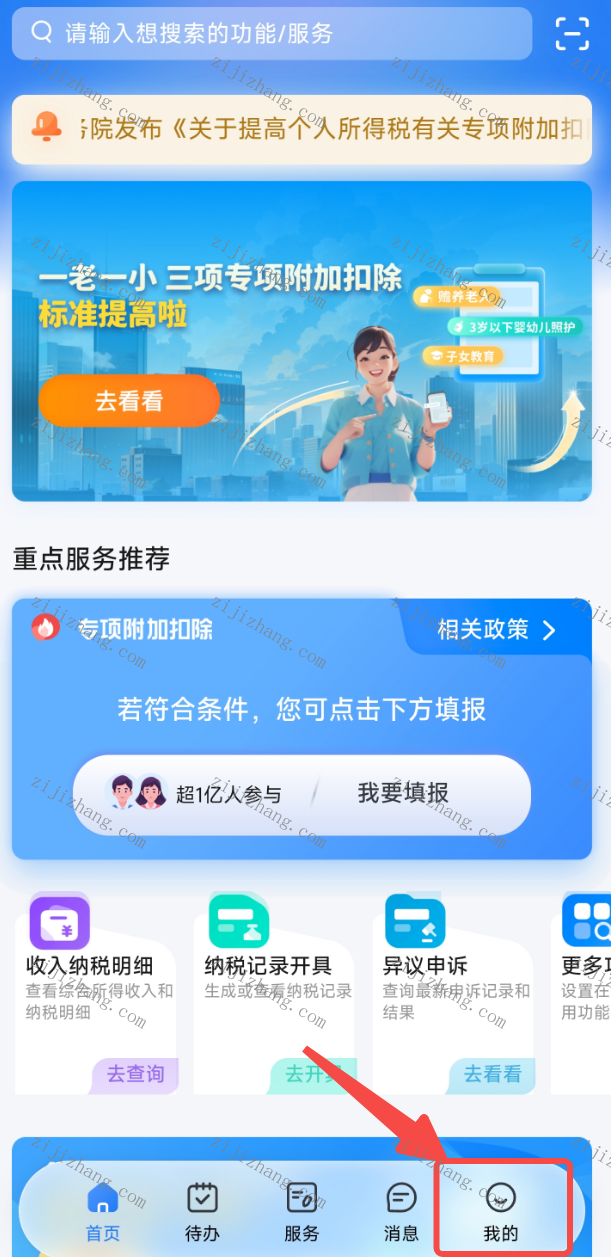The height and width of the screenshot is (1257, 611).
Task: Tap the 去看看 button on the banner
Action: click(129, 402)
